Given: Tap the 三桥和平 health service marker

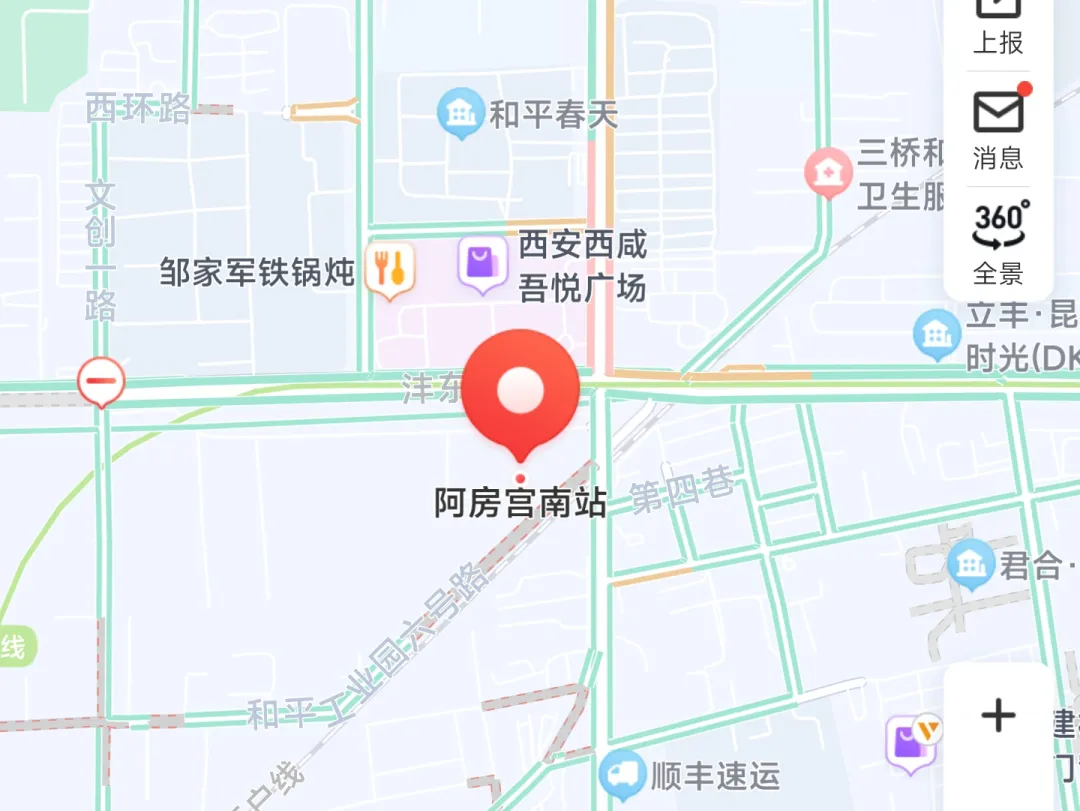Looking at the screenshot, I should (829, 171).
